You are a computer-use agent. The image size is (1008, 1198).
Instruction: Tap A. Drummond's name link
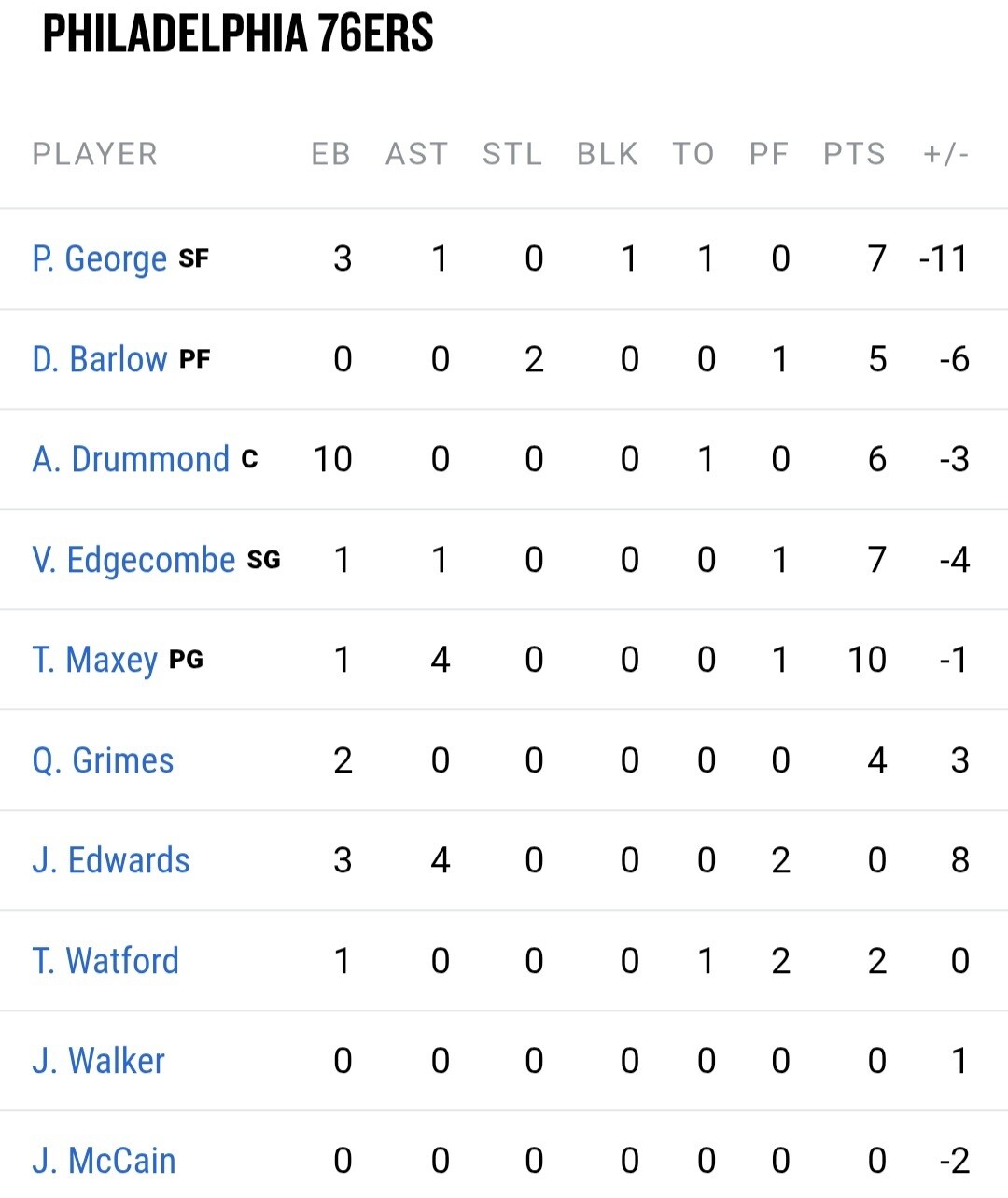[131, 459]
